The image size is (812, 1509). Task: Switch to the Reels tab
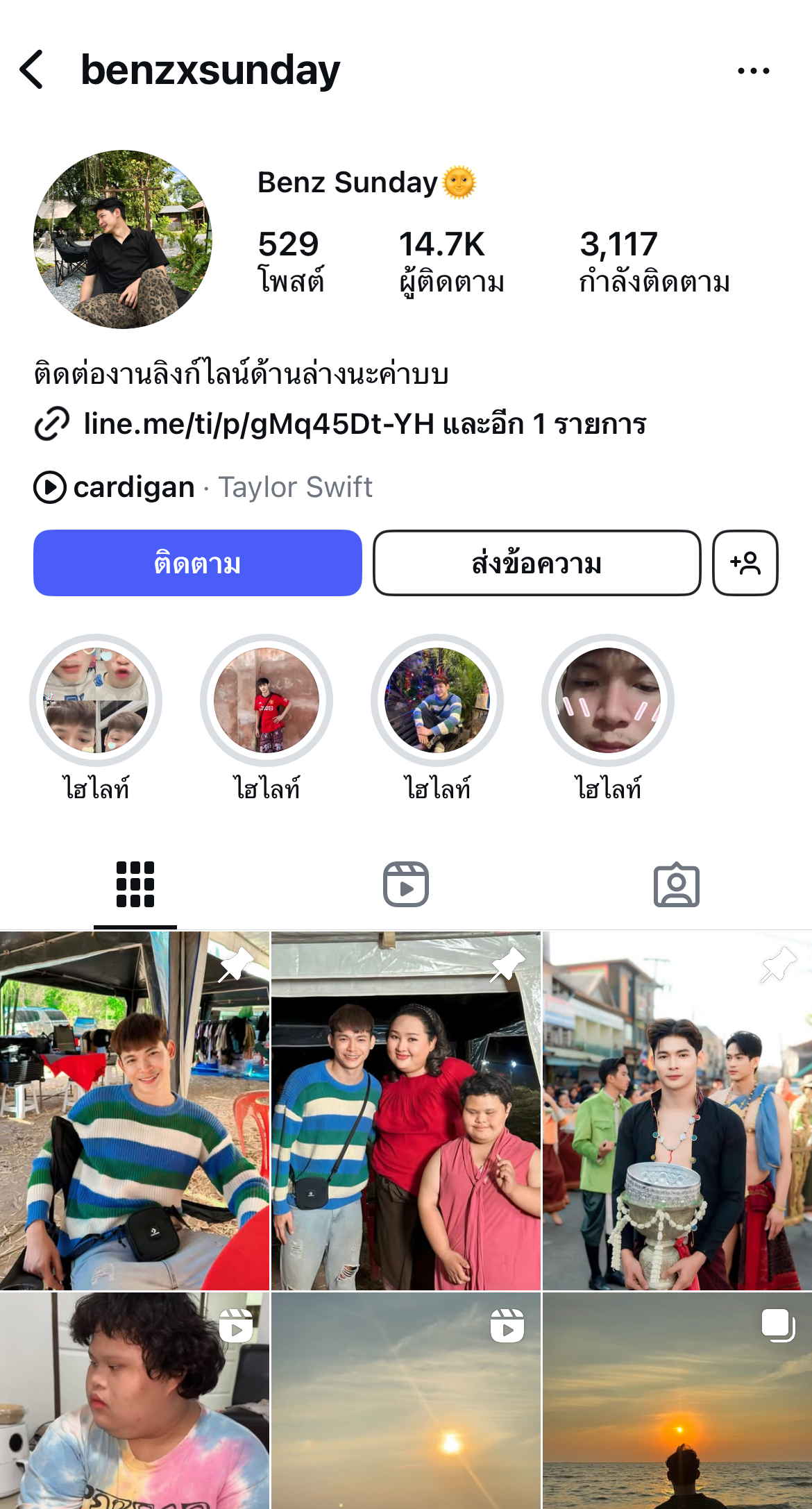(406, 884)
